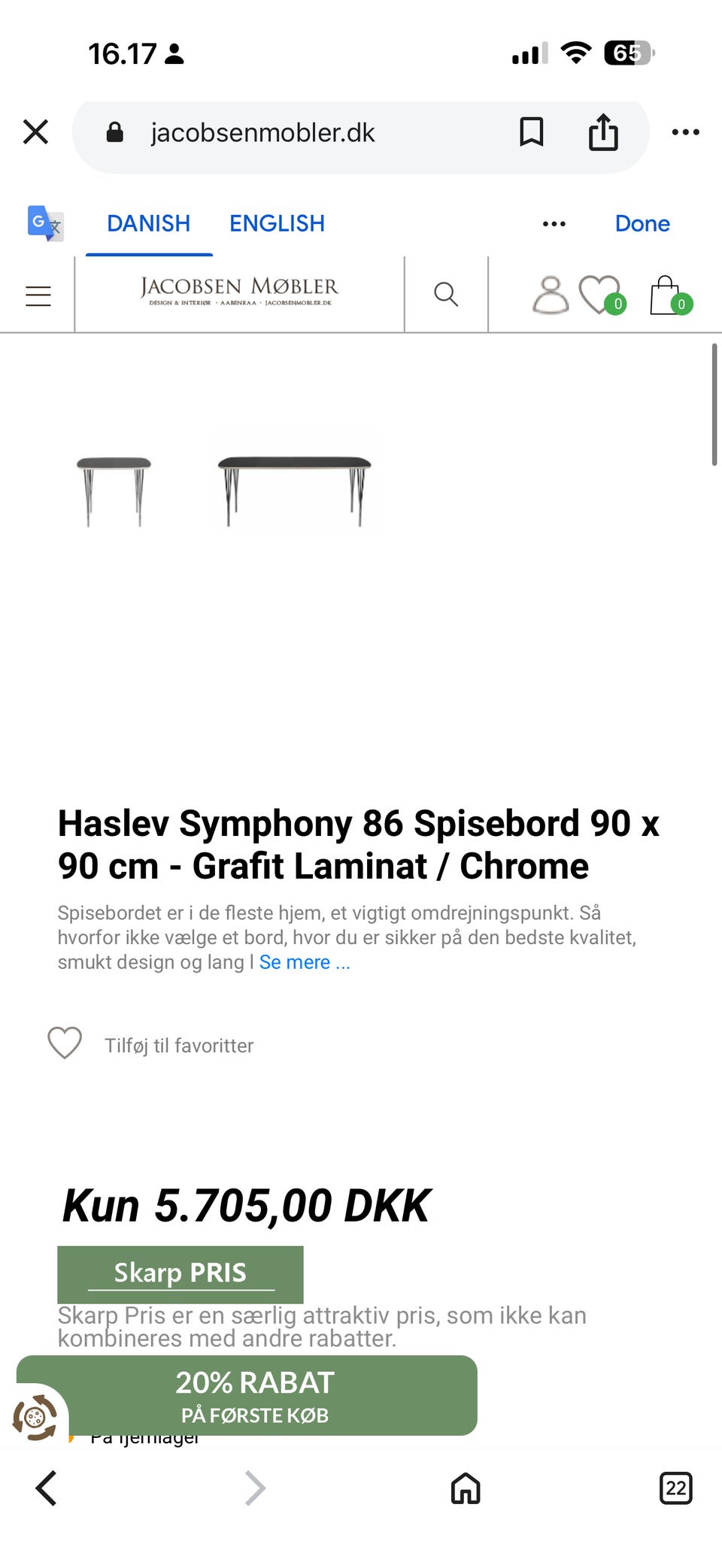Close the browser tab with the X
Image resolution: width=722 pixels, height=1568 pixels.
coord(35,132)
